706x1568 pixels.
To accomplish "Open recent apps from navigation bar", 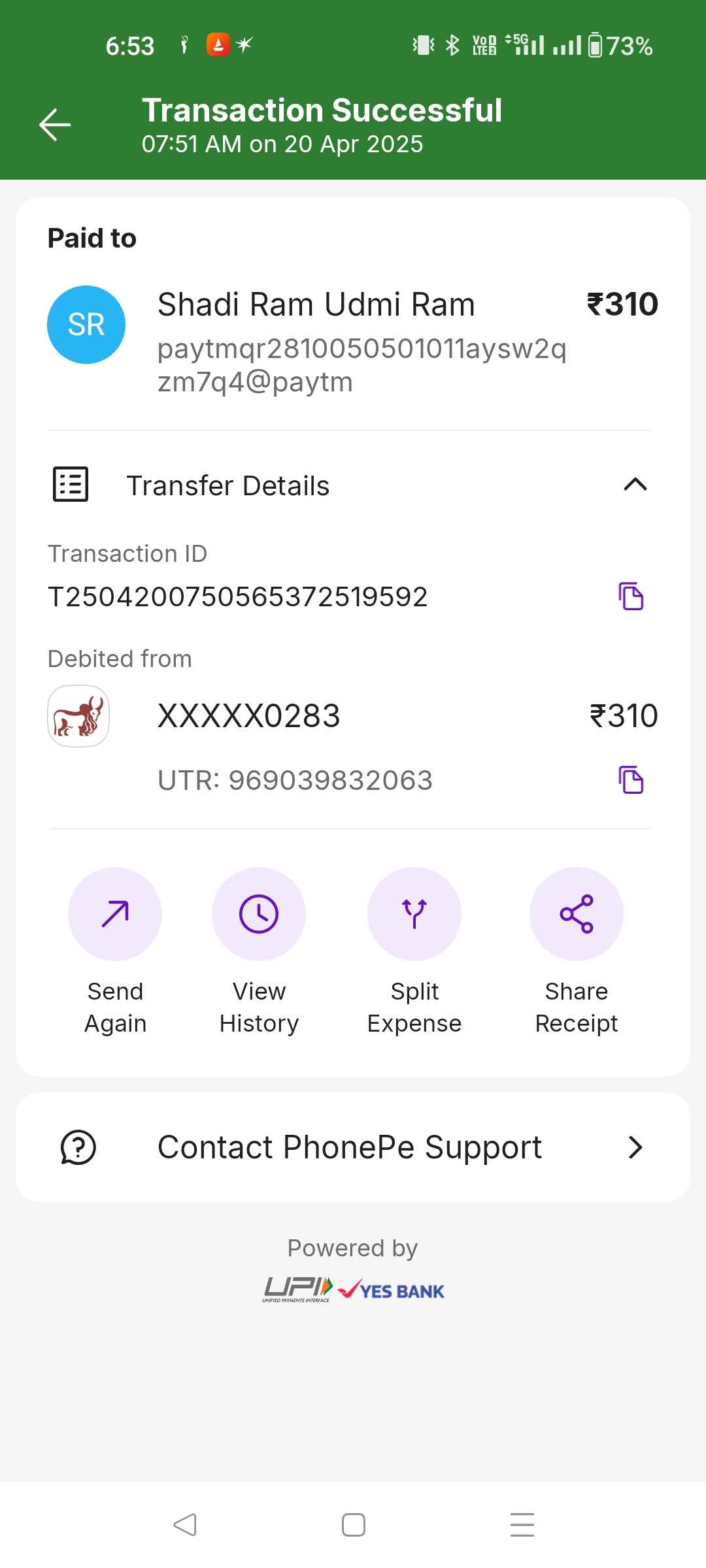I will [522, 1525].
